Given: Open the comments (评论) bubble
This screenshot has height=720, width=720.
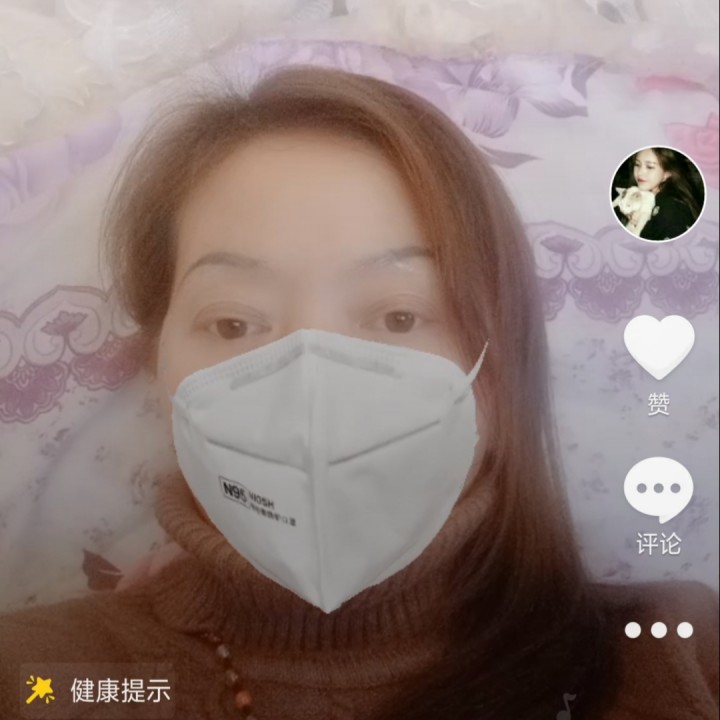Looking at the screenshot, I should click(x=658, y=490).
